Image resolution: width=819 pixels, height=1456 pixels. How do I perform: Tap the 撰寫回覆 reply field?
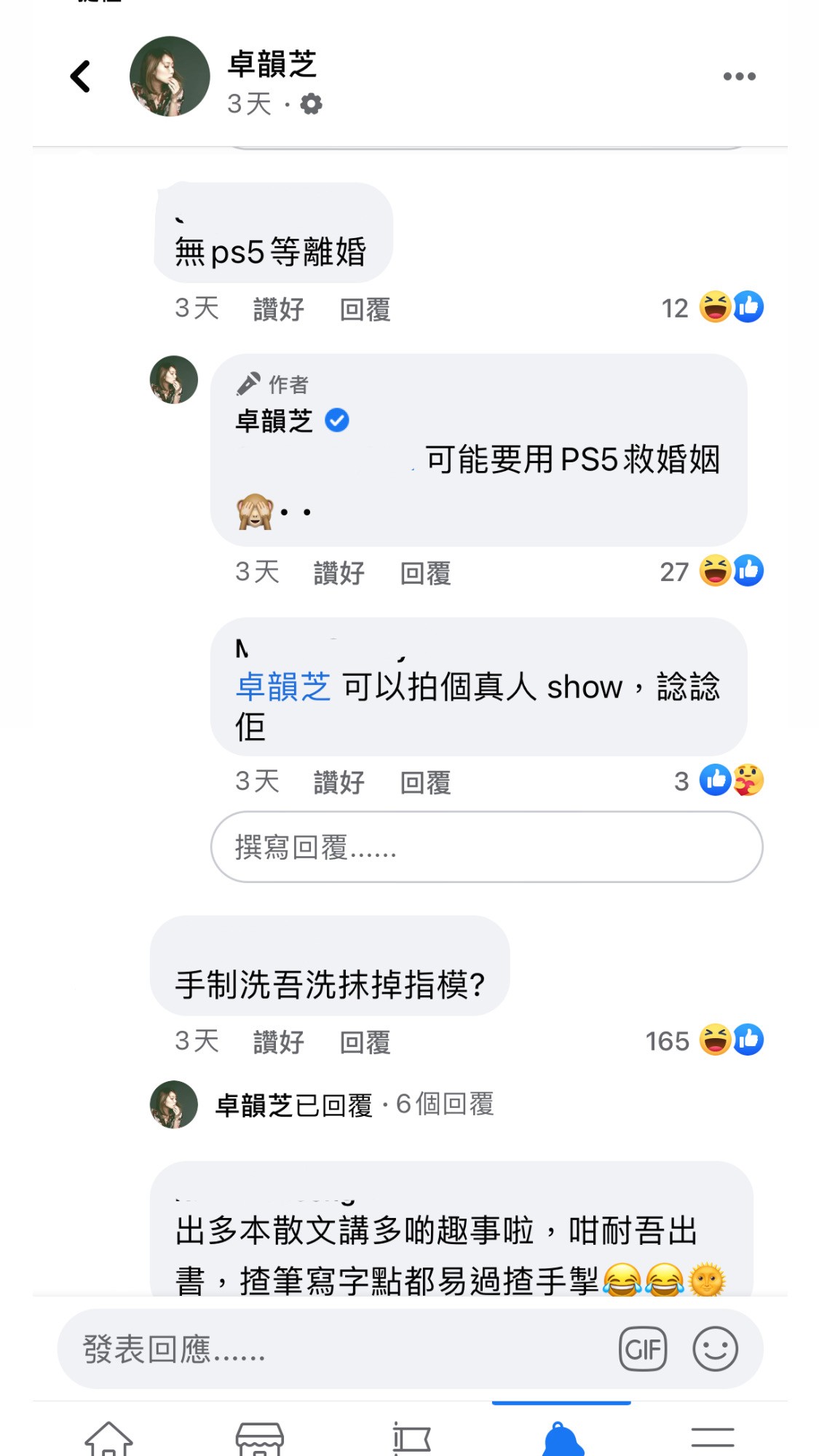[x=486, y=847]
